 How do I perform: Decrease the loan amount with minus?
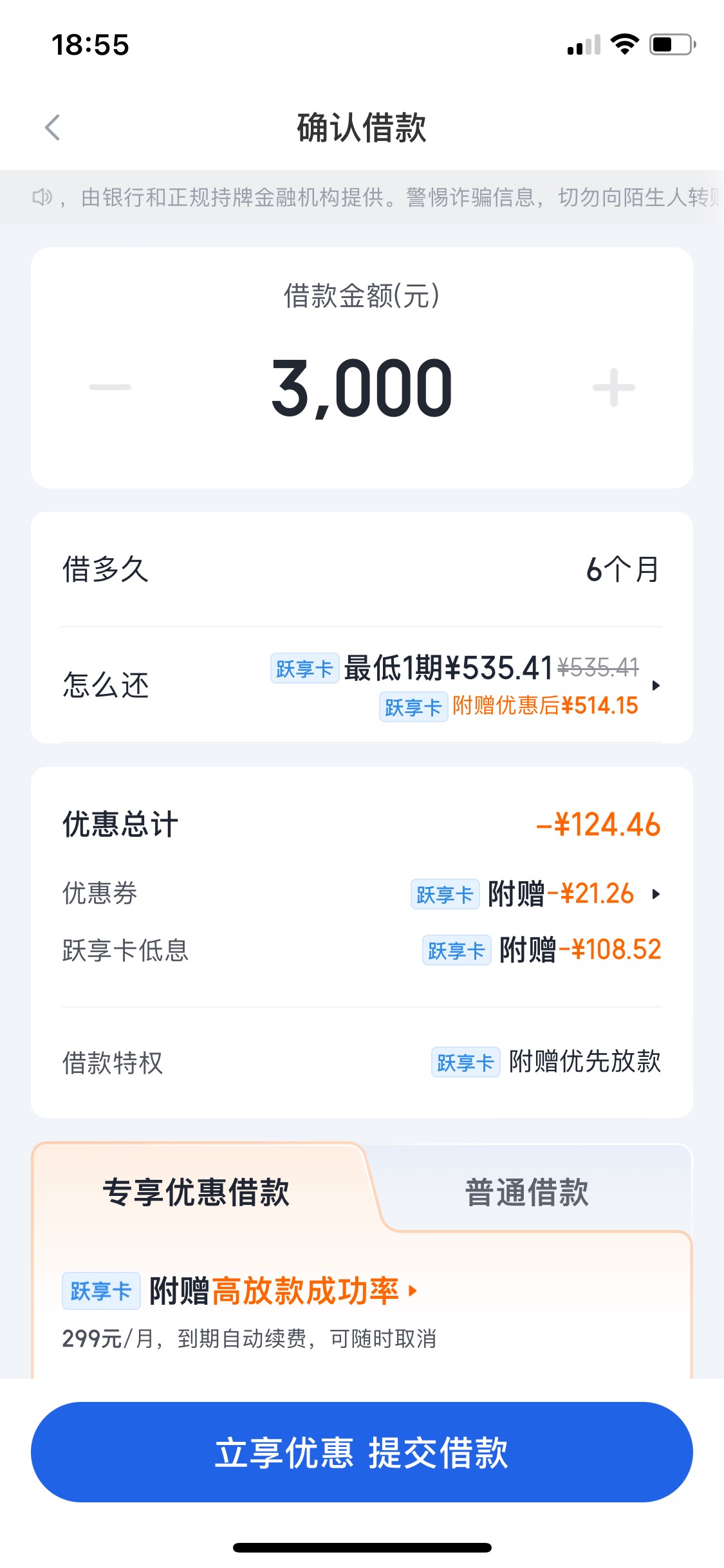click(110, 387)
